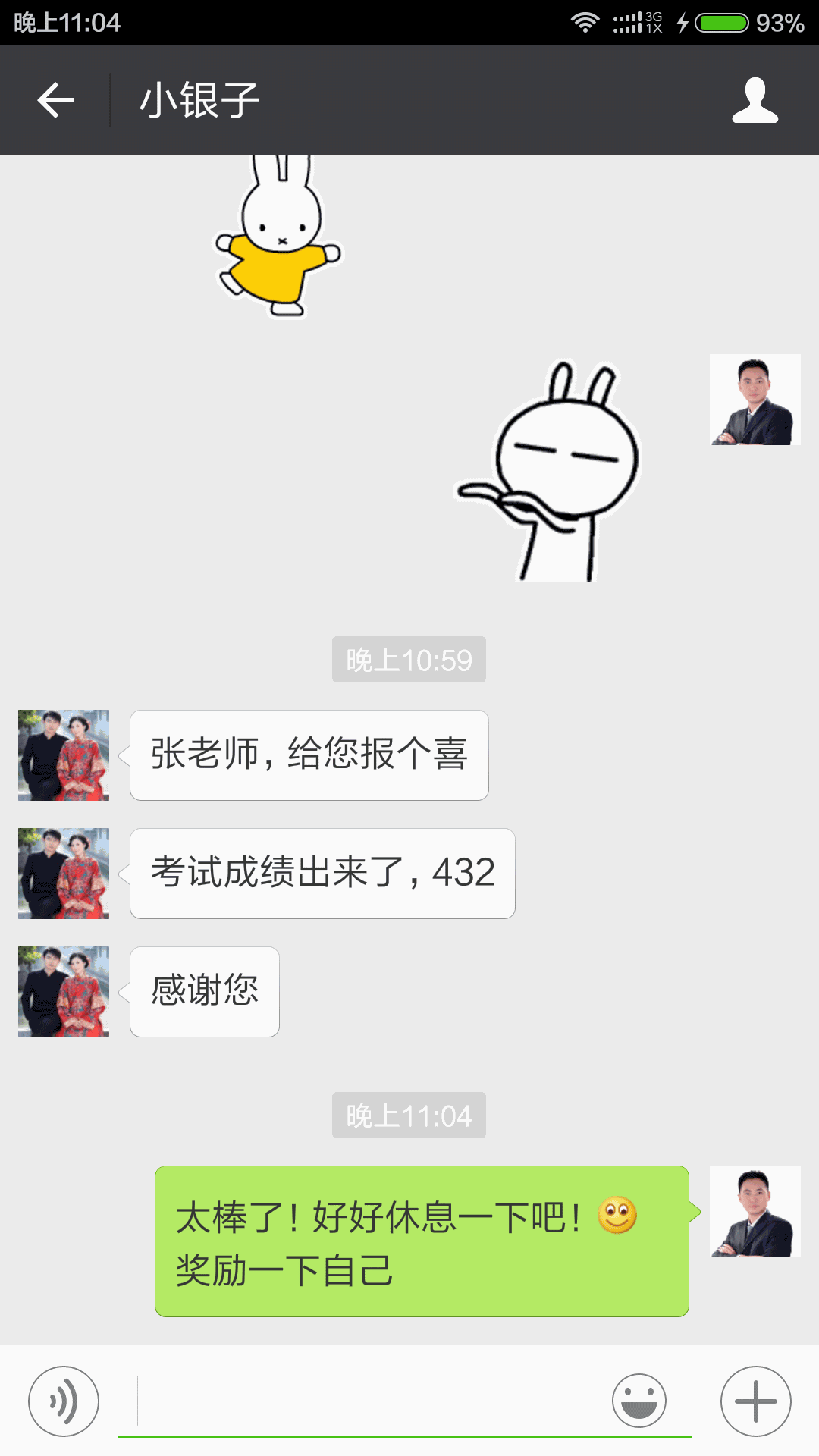Viewport: 819px width, 1456px height.
Task: Open the plus attachment menu
Action: pyautogui.click(x=755, y=1401)
